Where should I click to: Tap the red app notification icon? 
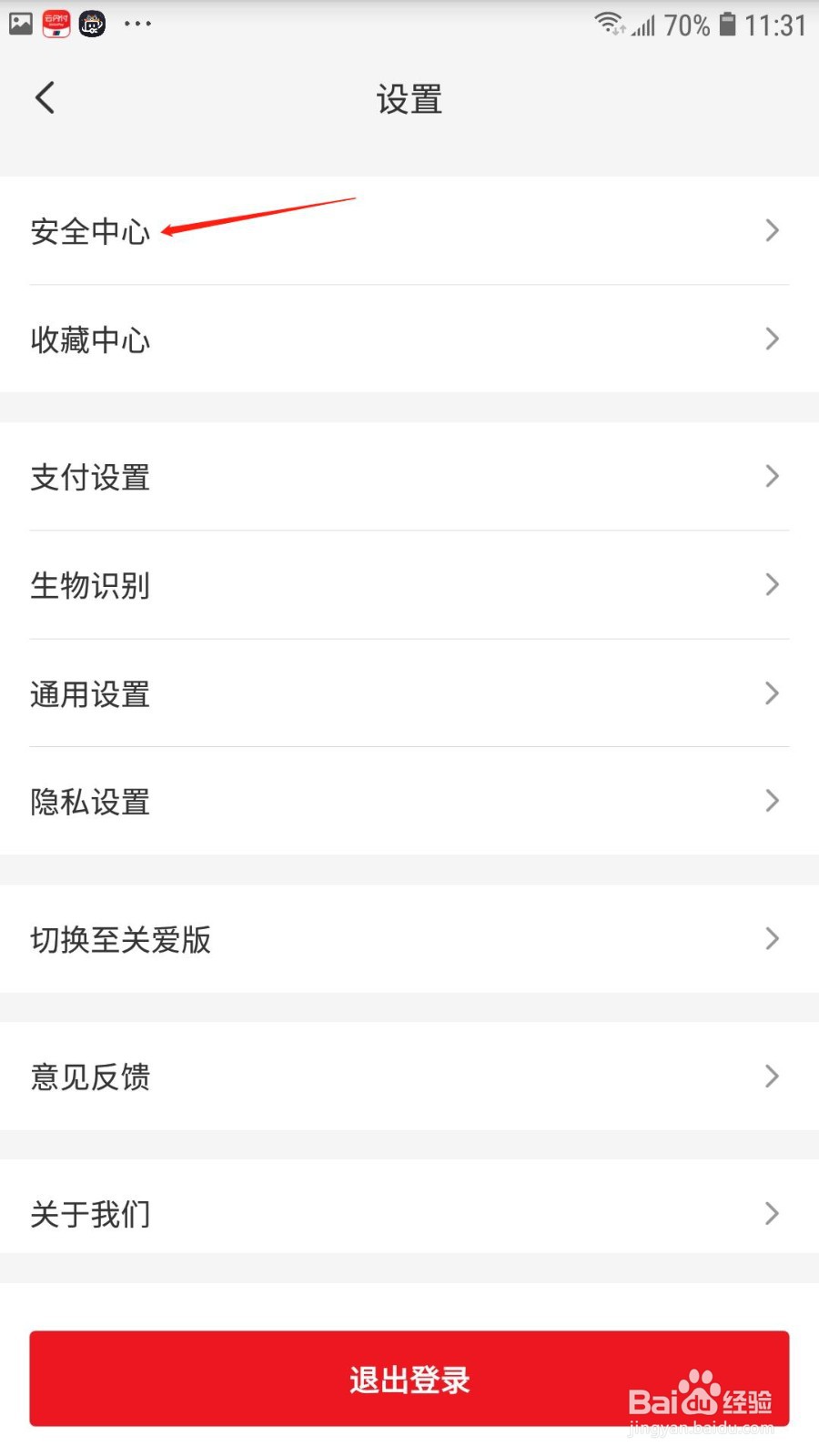[55, 23]
